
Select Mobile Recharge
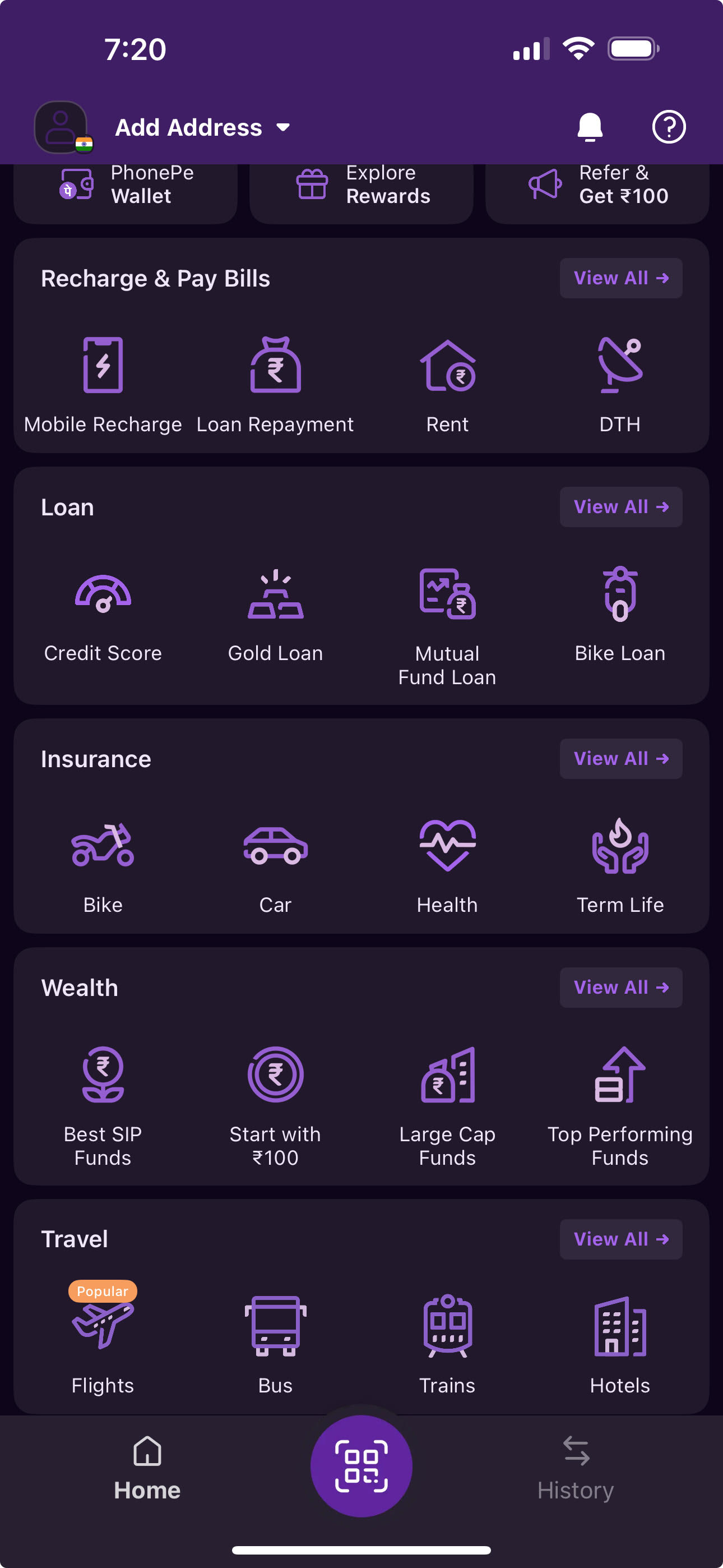103,385
